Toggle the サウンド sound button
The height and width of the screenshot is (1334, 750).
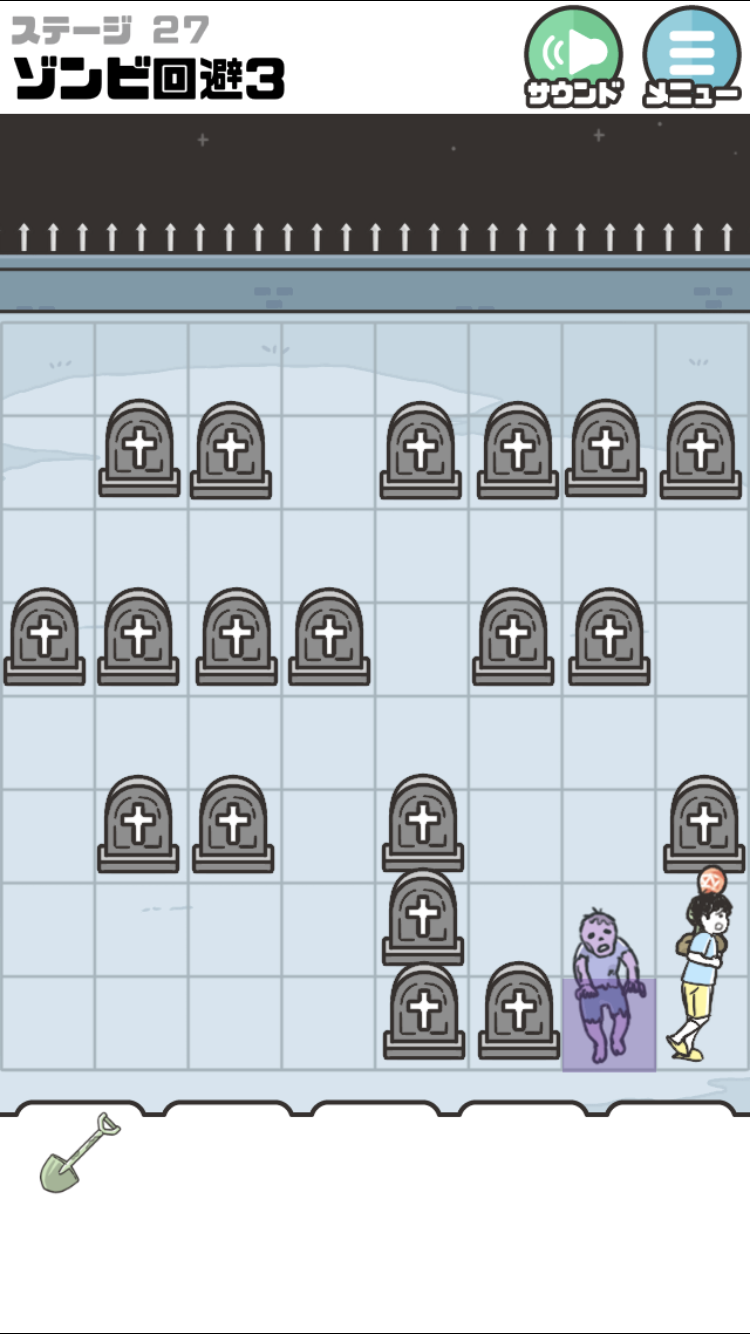[x=574, y=57]
